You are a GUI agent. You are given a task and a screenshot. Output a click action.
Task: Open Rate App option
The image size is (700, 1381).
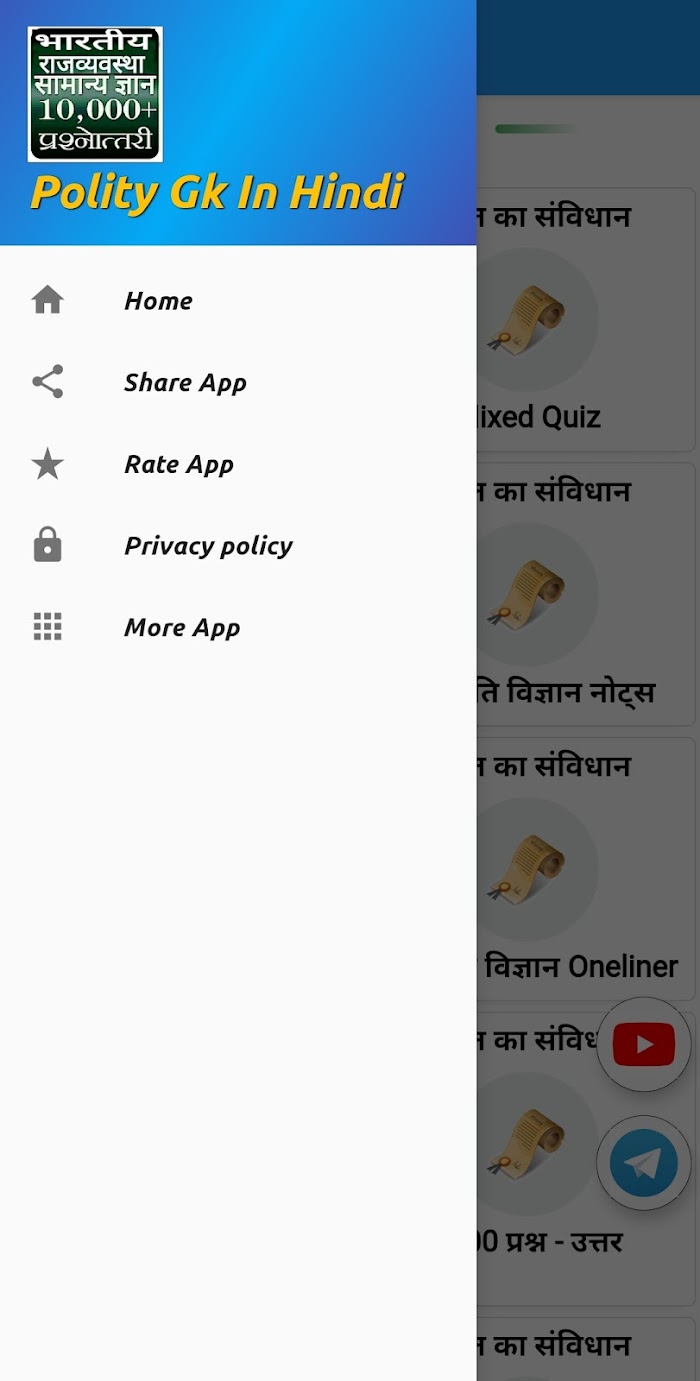point(238,464)
